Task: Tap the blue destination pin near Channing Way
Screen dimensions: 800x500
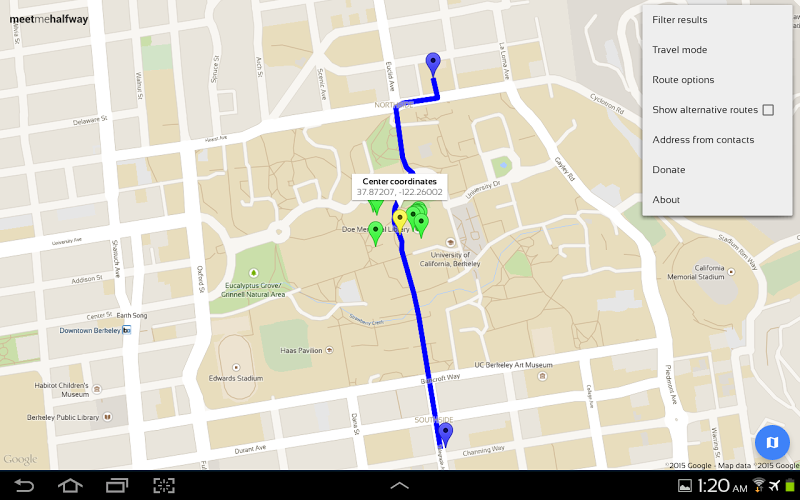Action: (x=446, y=432)
